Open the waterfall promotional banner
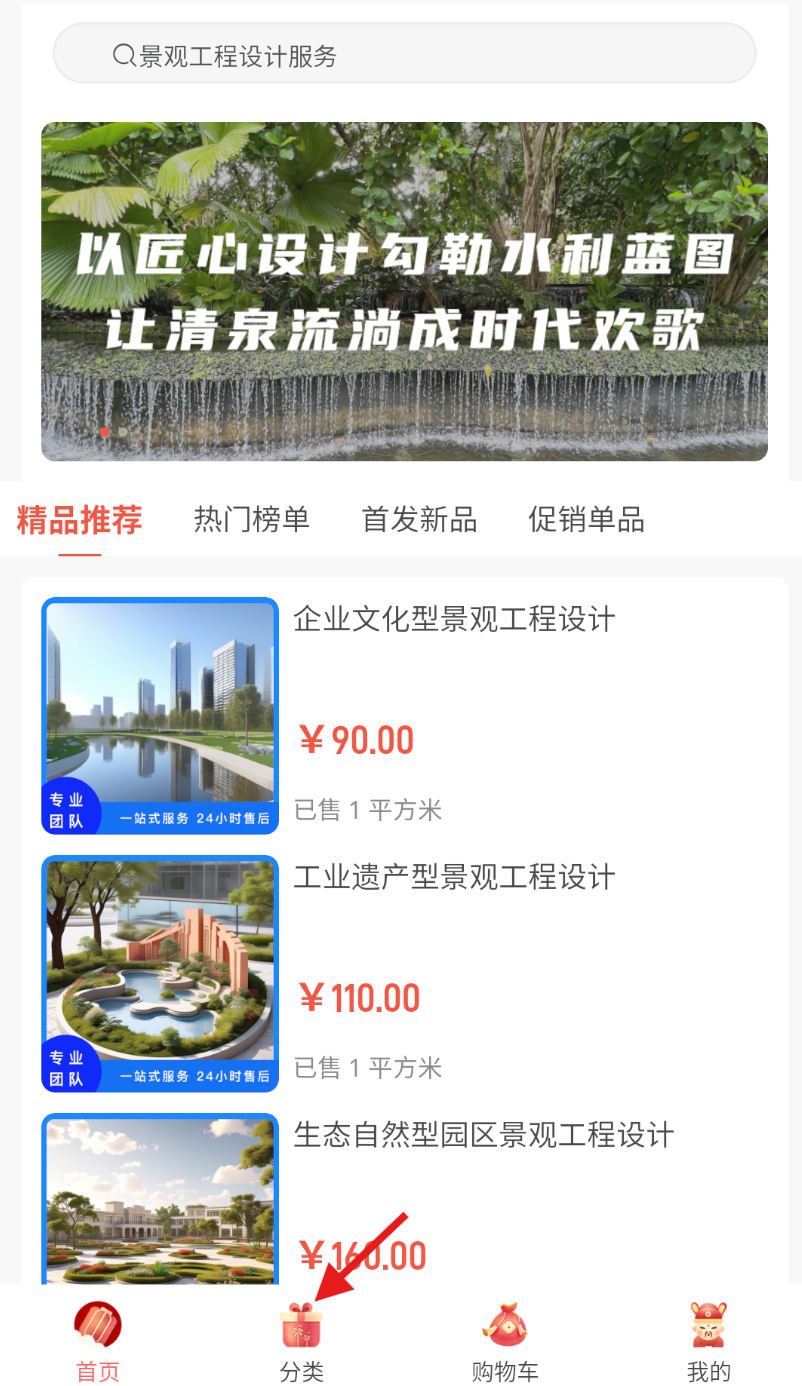802x1386 pixels. [x=404, y=291]
